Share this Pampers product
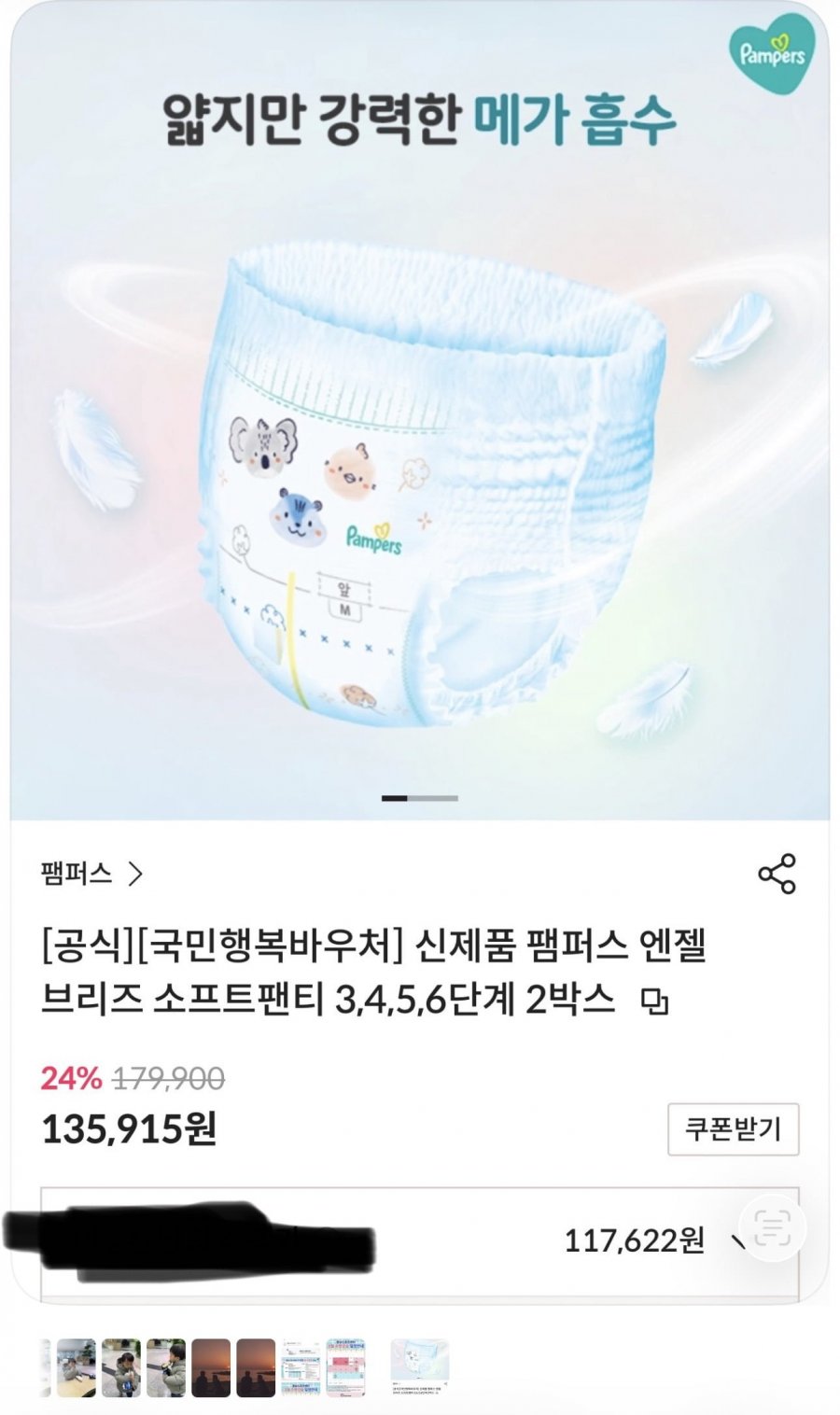The height and width of the screenshot is (1415, 840). 777,874
